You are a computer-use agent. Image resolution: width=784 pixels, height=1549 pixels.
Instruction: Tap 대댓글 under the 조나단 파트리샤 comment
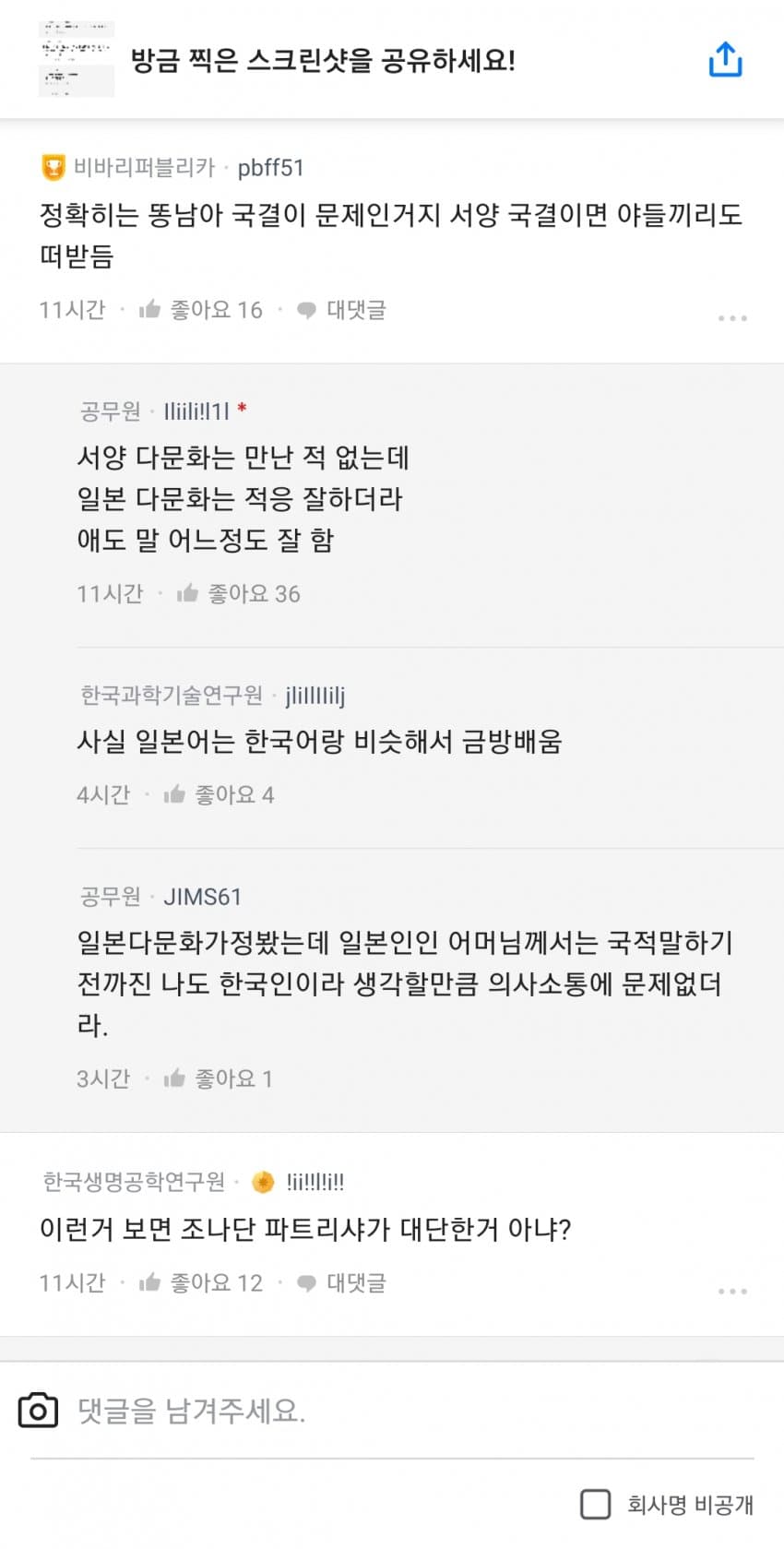[342, 1283]
